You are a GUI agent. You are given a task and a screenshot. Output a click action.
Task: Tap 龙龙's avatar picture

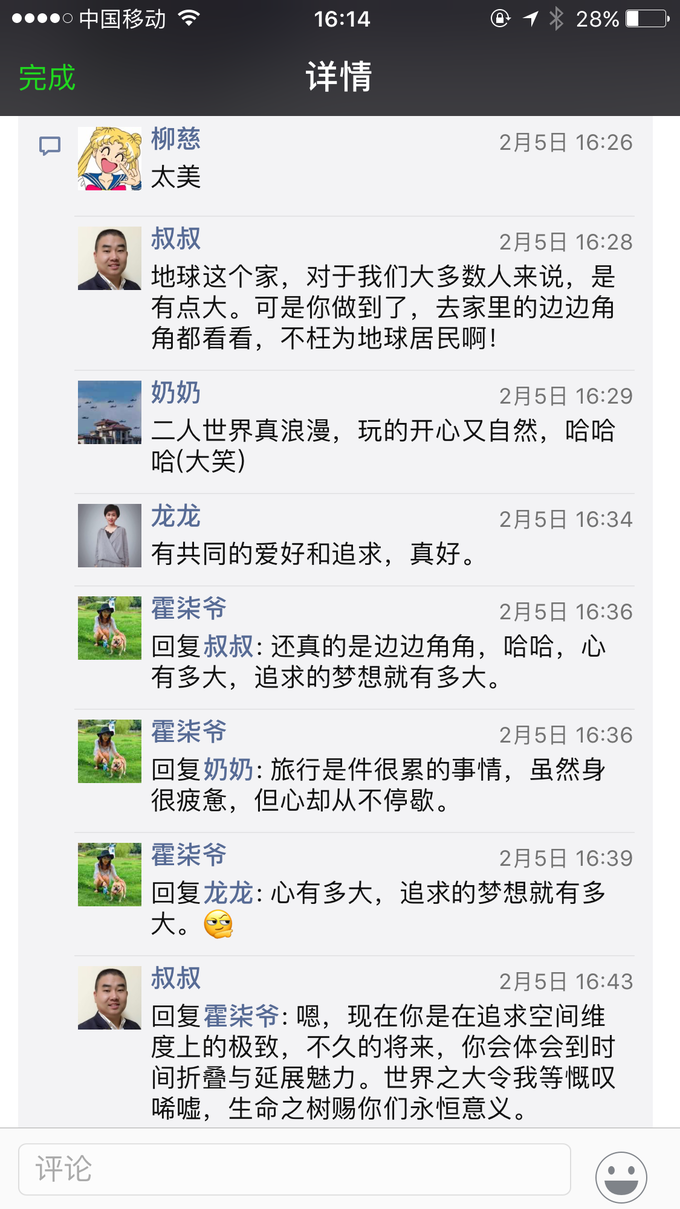(109, 535)
